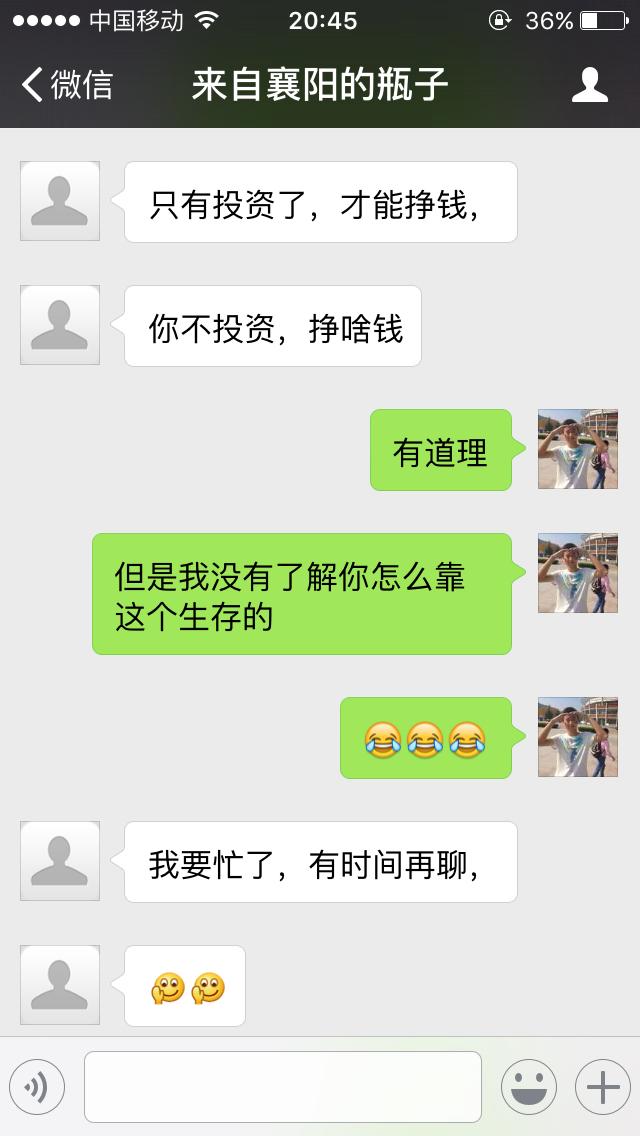Image resolution: width=640 pixels, height=1136 pixels.
Task: Switch to voice message input
Action: click(x=37, y=1087)
